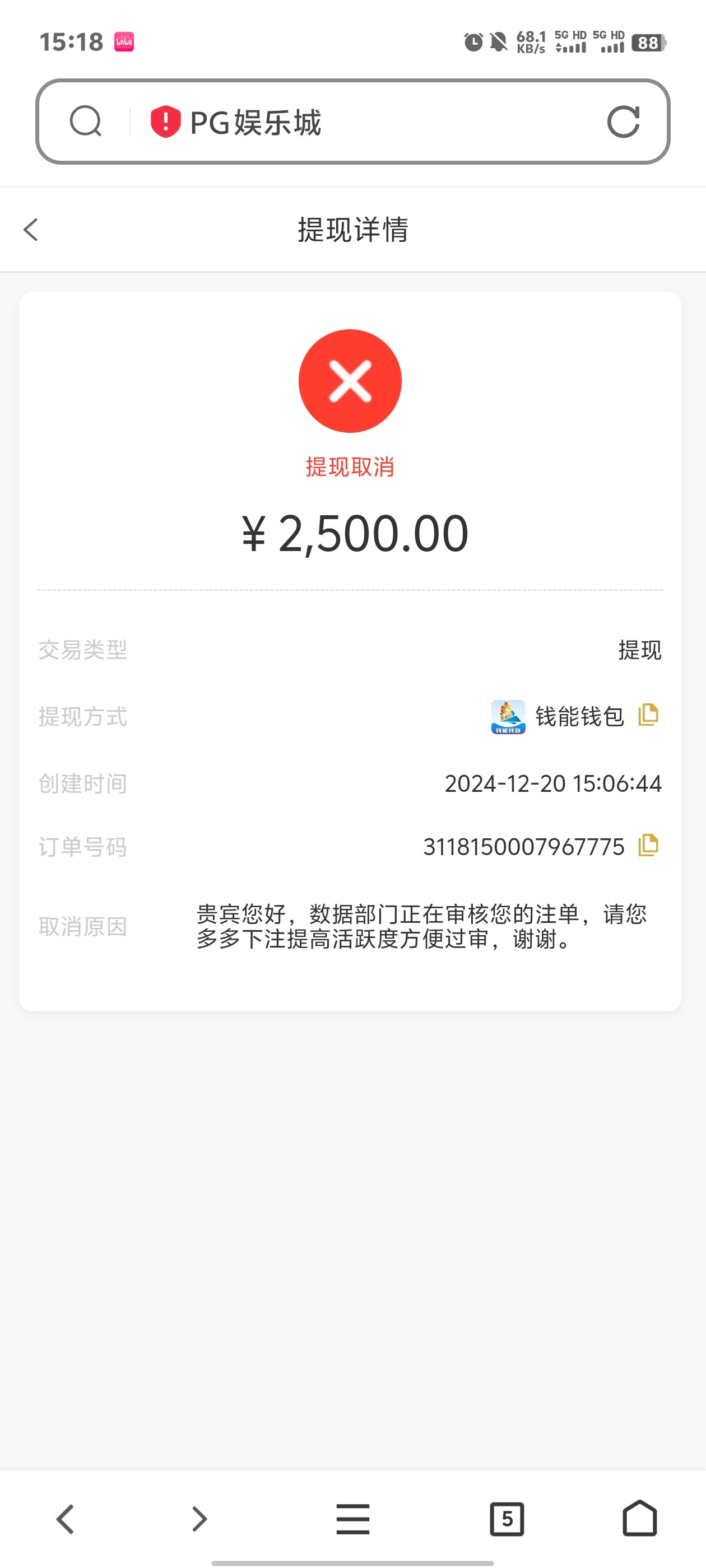Image resolution: width=706 pixels, height=1568 pixels.
Task: Tap the red security warning shield
Action: 165,122
